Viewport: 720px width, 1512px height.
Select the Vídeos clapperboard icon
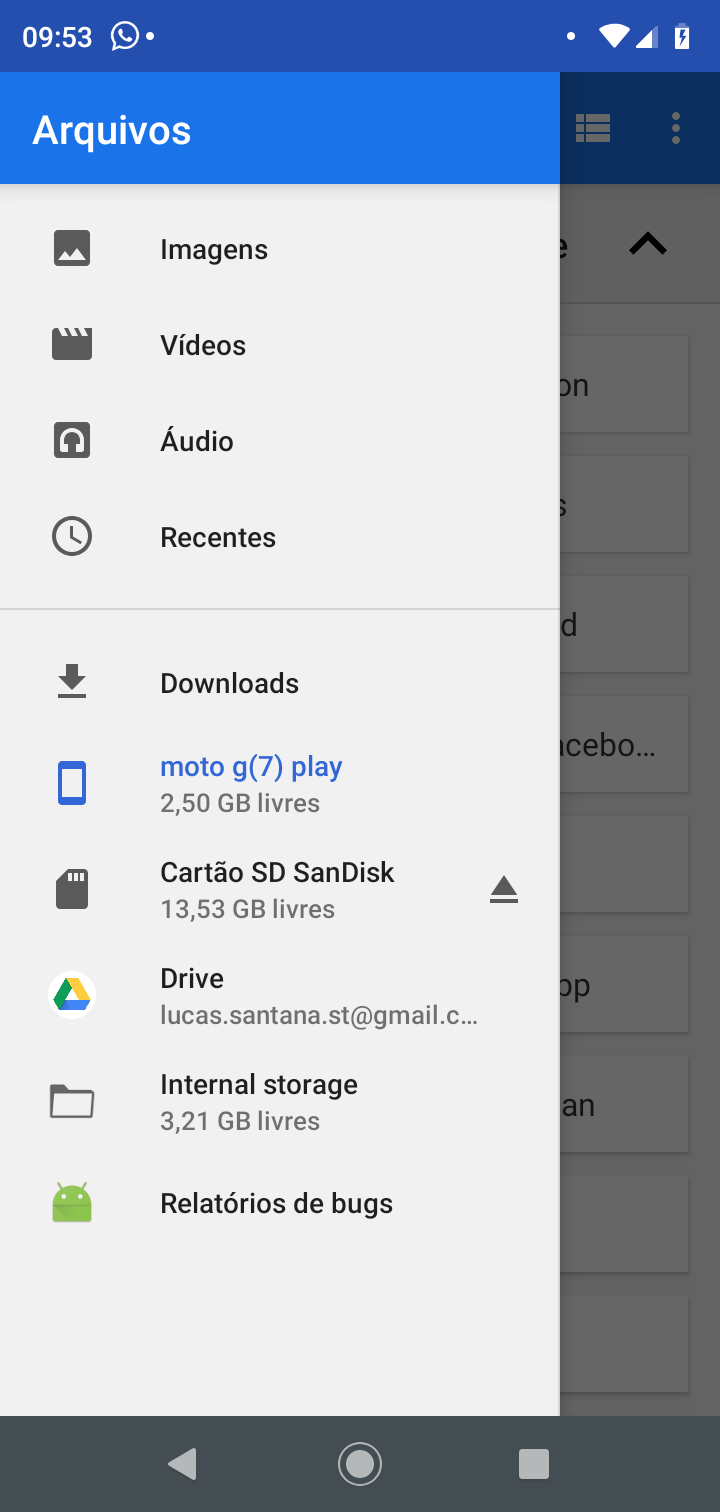pos(71,343)
